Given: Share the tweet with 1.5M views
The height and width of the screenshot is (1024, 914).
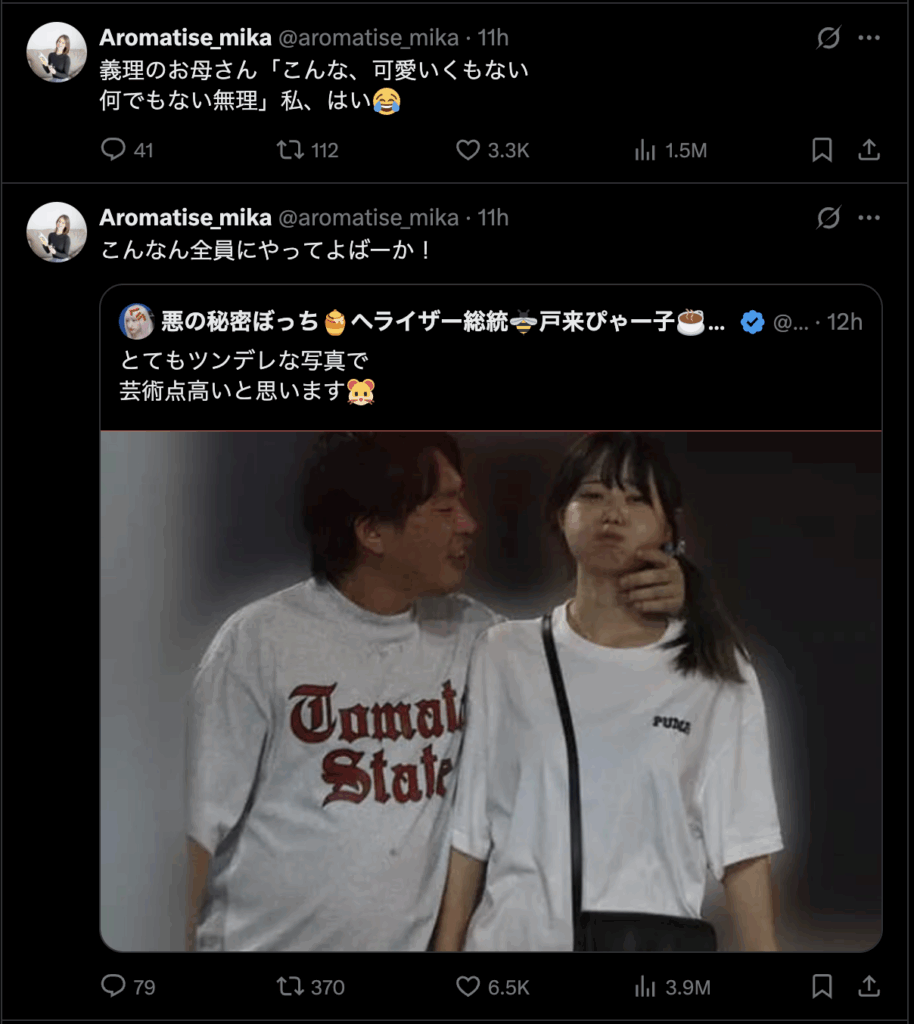Looking at the screenshot, I should tap(869, 150).
